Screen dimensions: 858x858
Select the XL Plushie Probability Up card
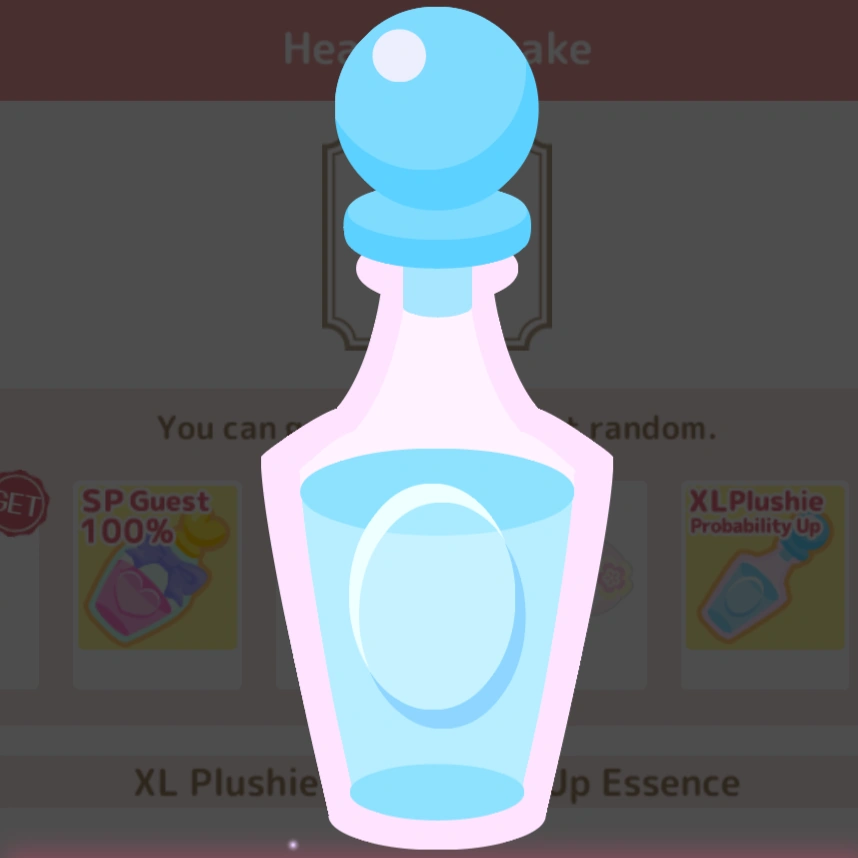(765, 584)
